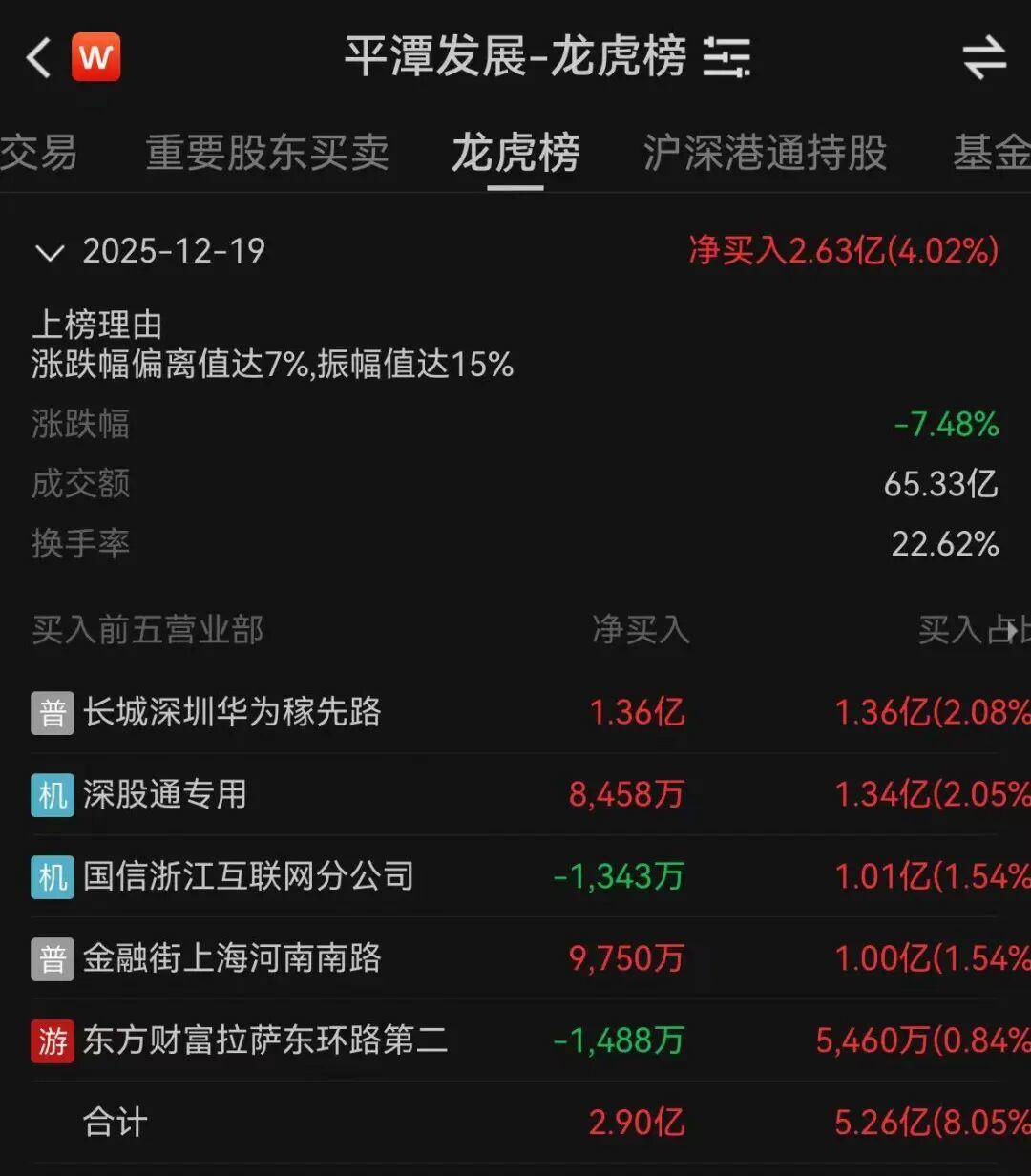
Task: Tap the swap arrows icon at top right
Action: (x=984, y=57)
